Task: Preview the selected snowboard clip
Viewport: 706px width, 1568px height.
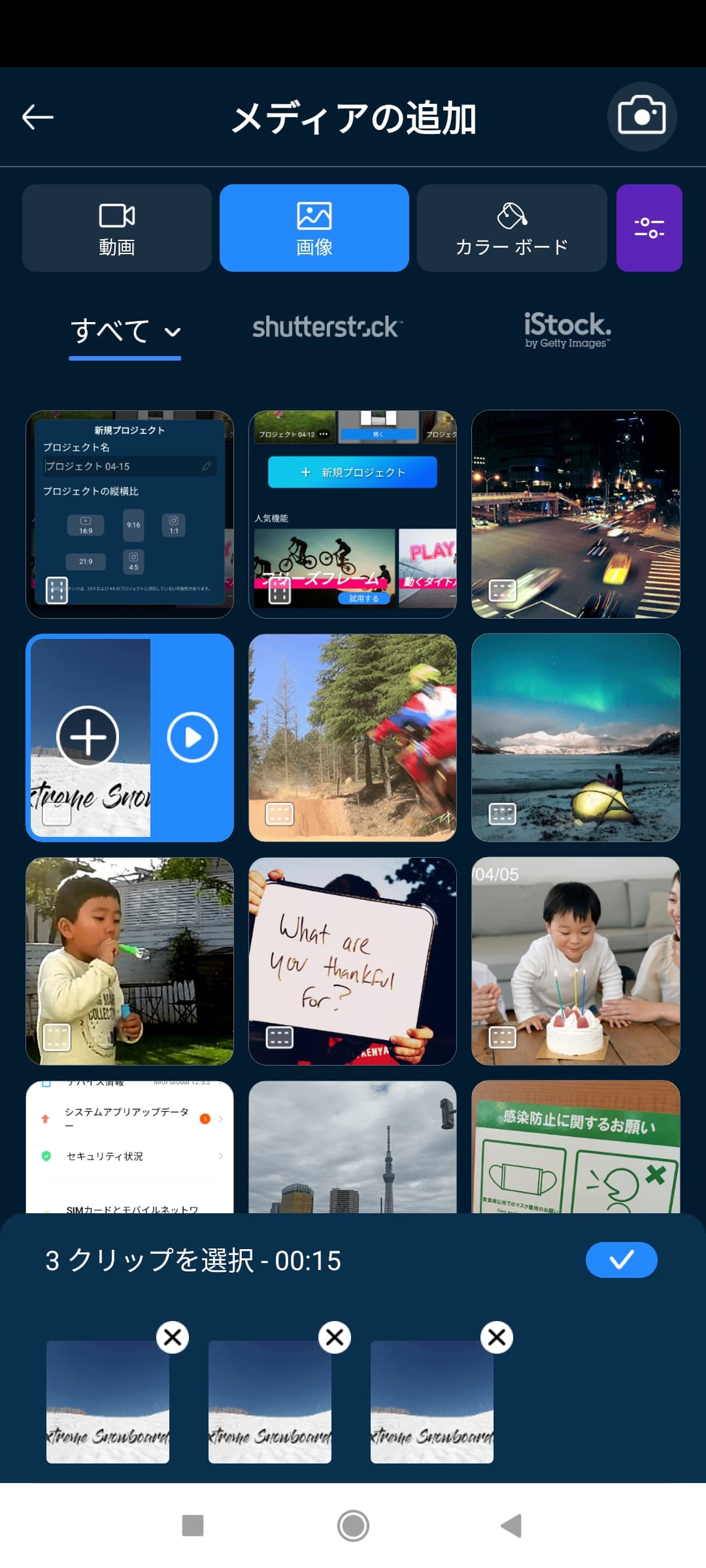Action: (x=192, y=738)
